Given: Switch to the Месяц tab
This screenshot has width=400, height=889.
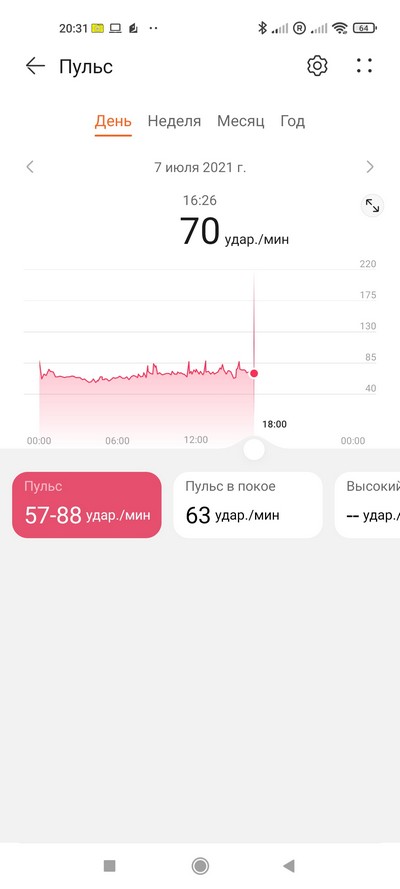Looking at the screenshot, I should coord(241,121).
